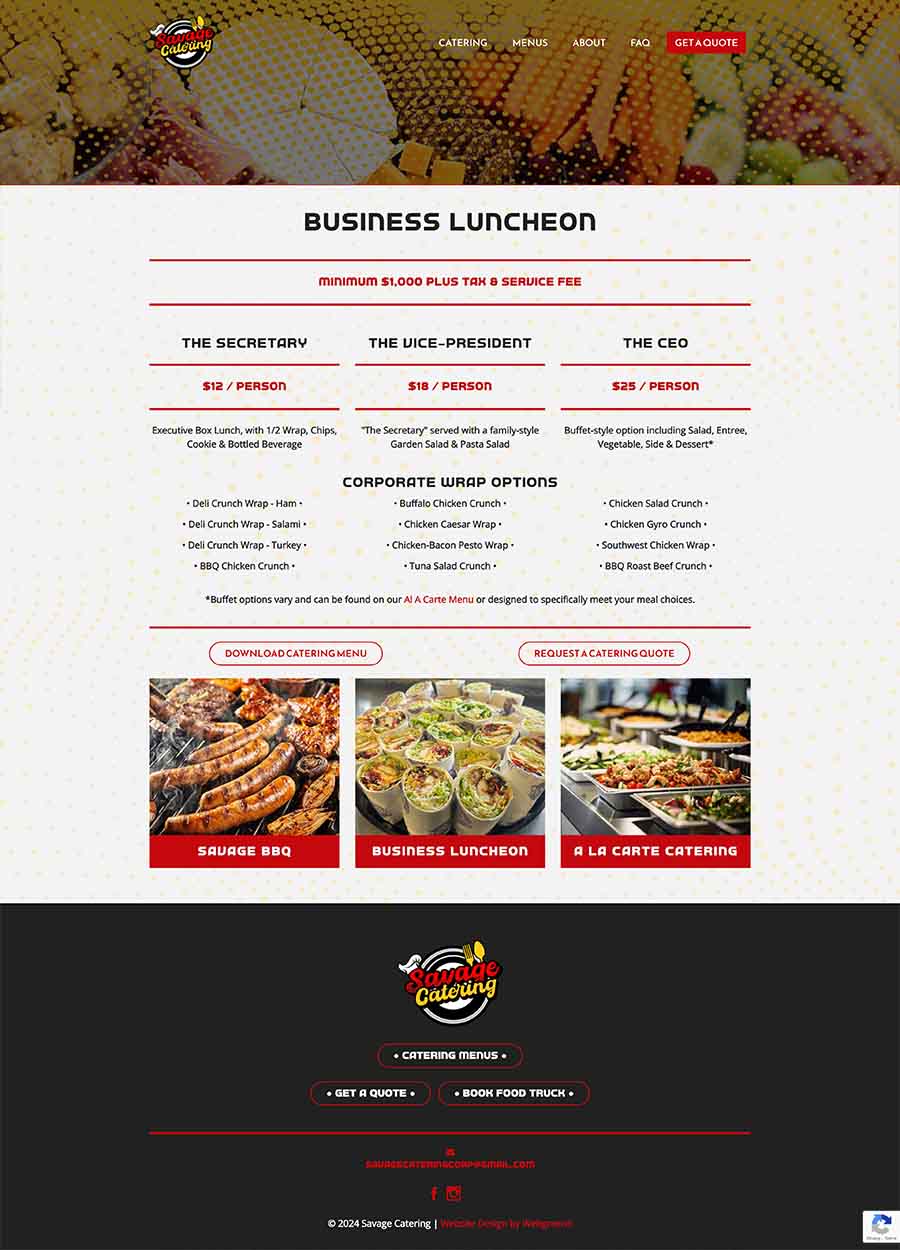Tap the red Get A Quote header button
The height and width of the screenshot is (1250, 900).
(x=706, y=43)
